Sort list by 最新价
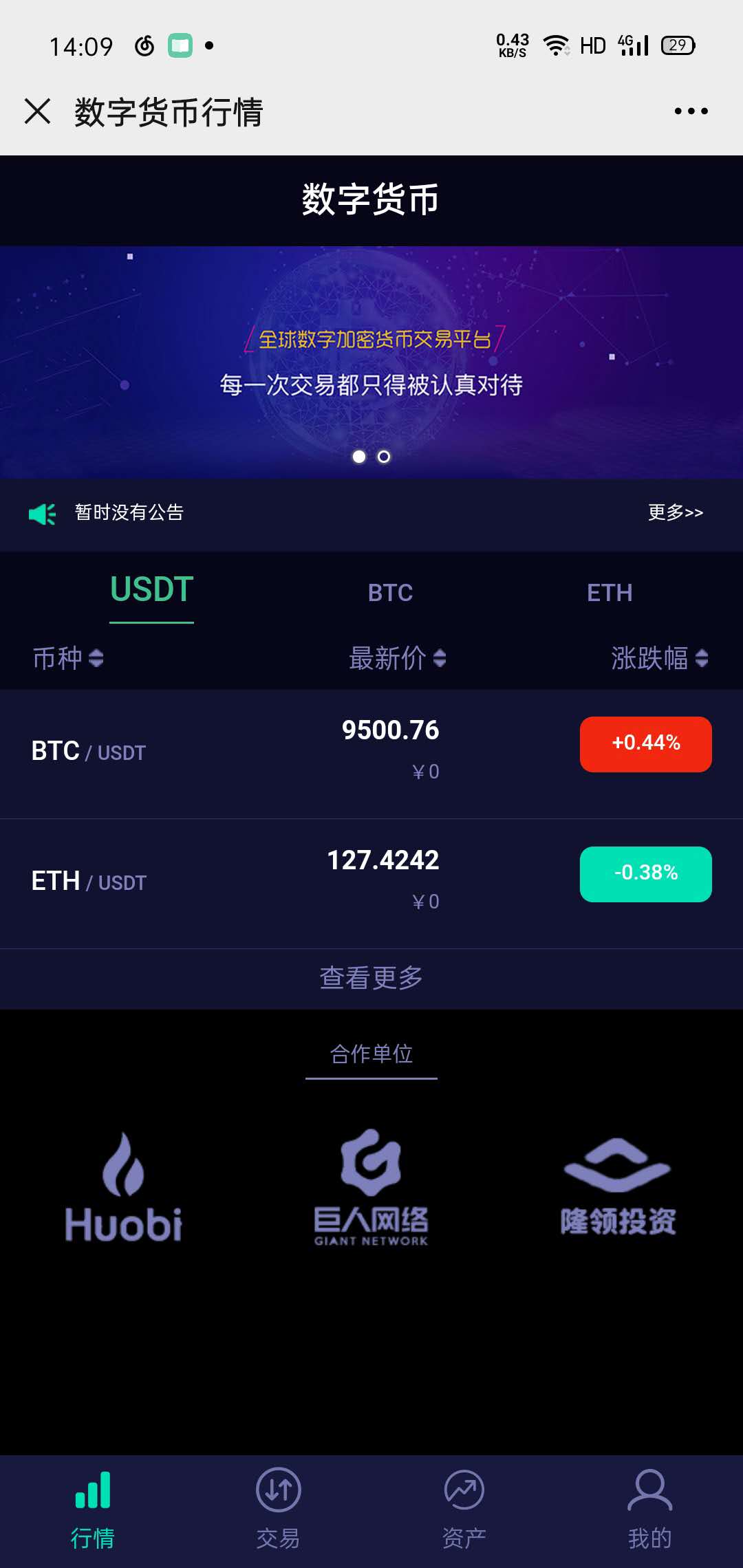 tap(397, 658)
